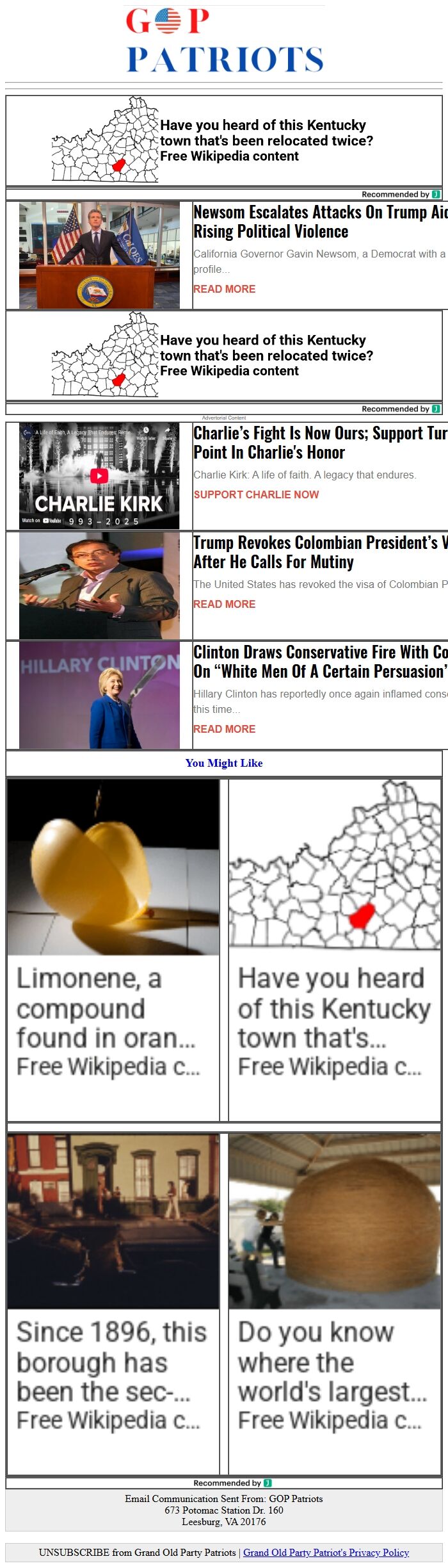
Task: Tap UNSUBSCRIBE from Grand Old Party Patriots
Action: [137, 1552]
